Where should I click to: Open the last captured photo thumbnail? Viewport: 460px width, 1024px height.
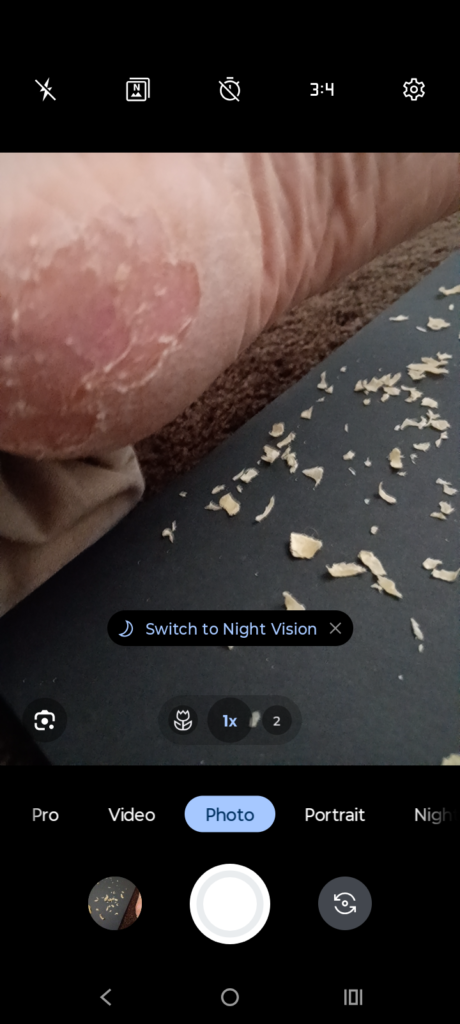pyautogui.click(x=115, y=903)
